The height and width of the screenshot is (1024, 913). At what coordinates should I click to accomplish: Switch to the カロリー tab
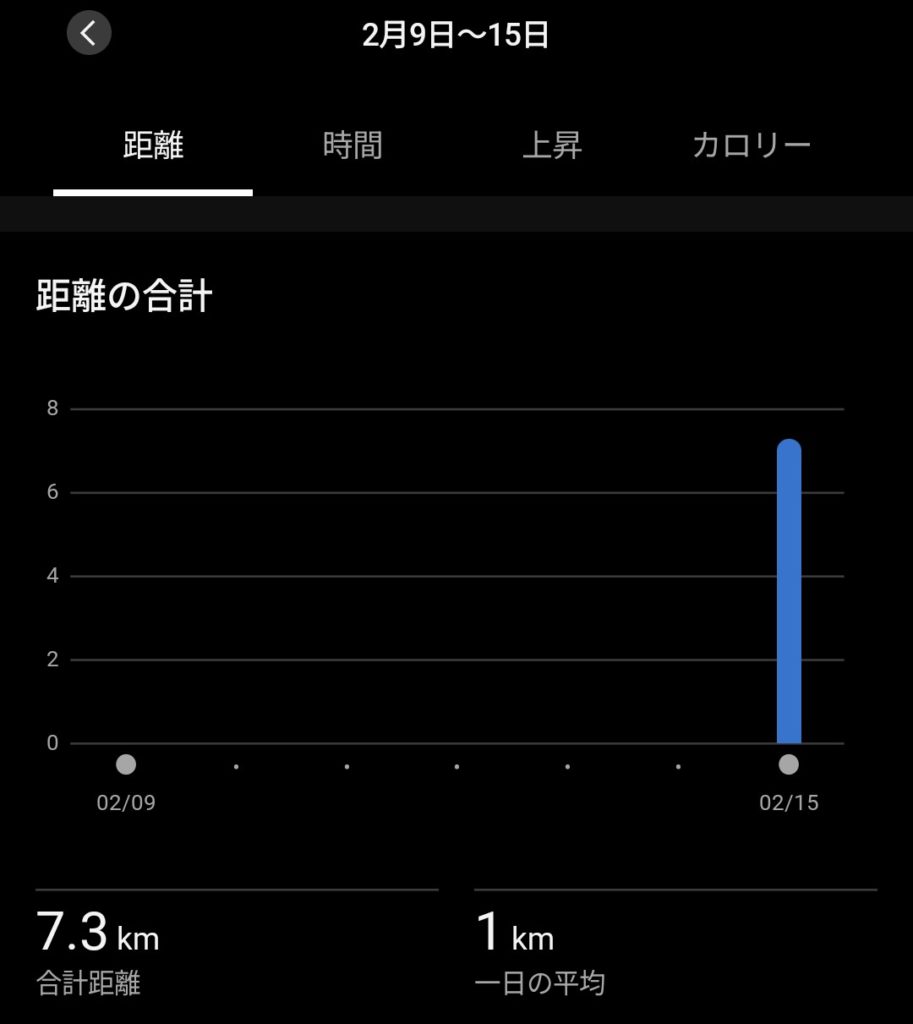[751, 146]
